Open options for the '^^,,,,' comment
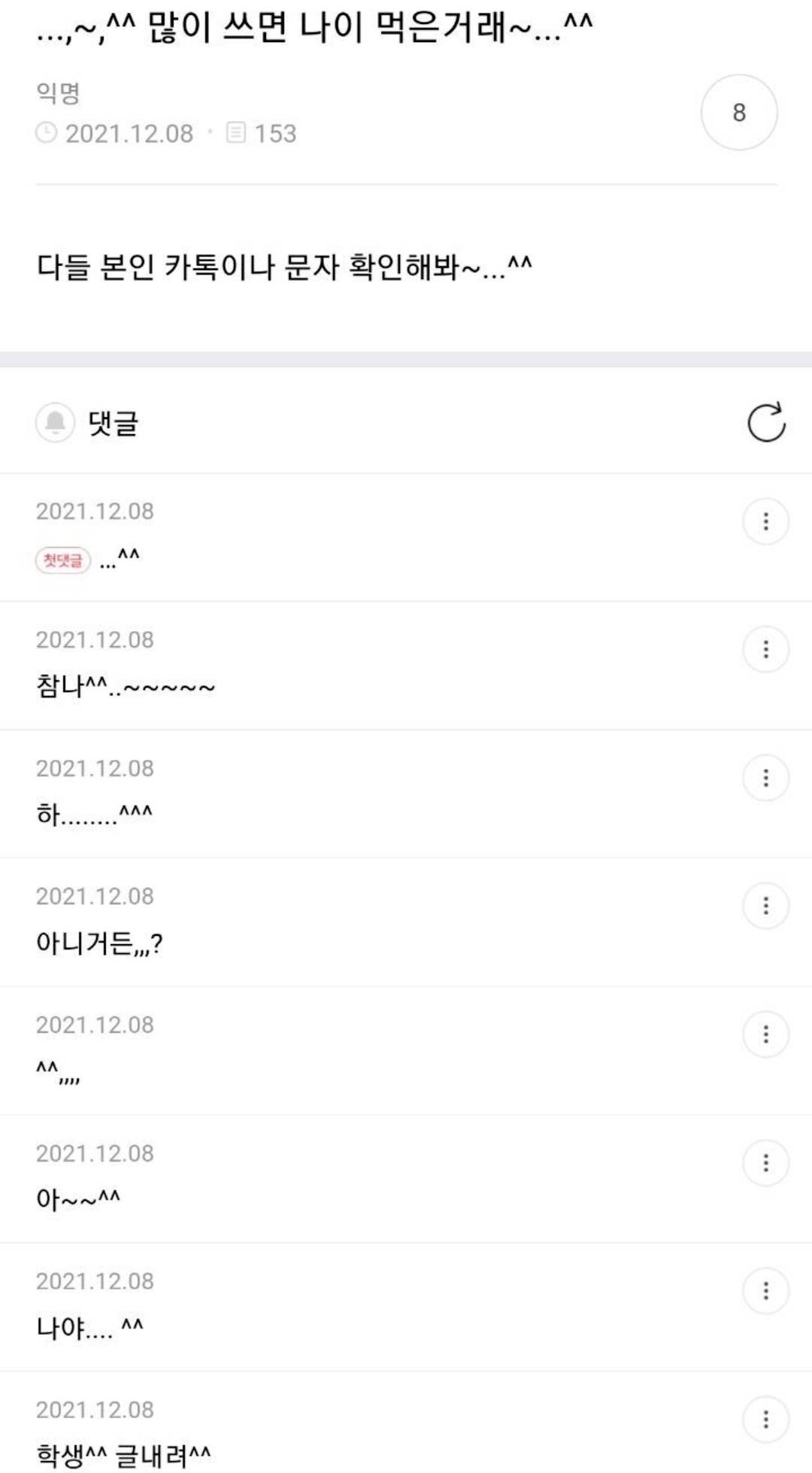812x1473 pixels. tap(765, 1034)
